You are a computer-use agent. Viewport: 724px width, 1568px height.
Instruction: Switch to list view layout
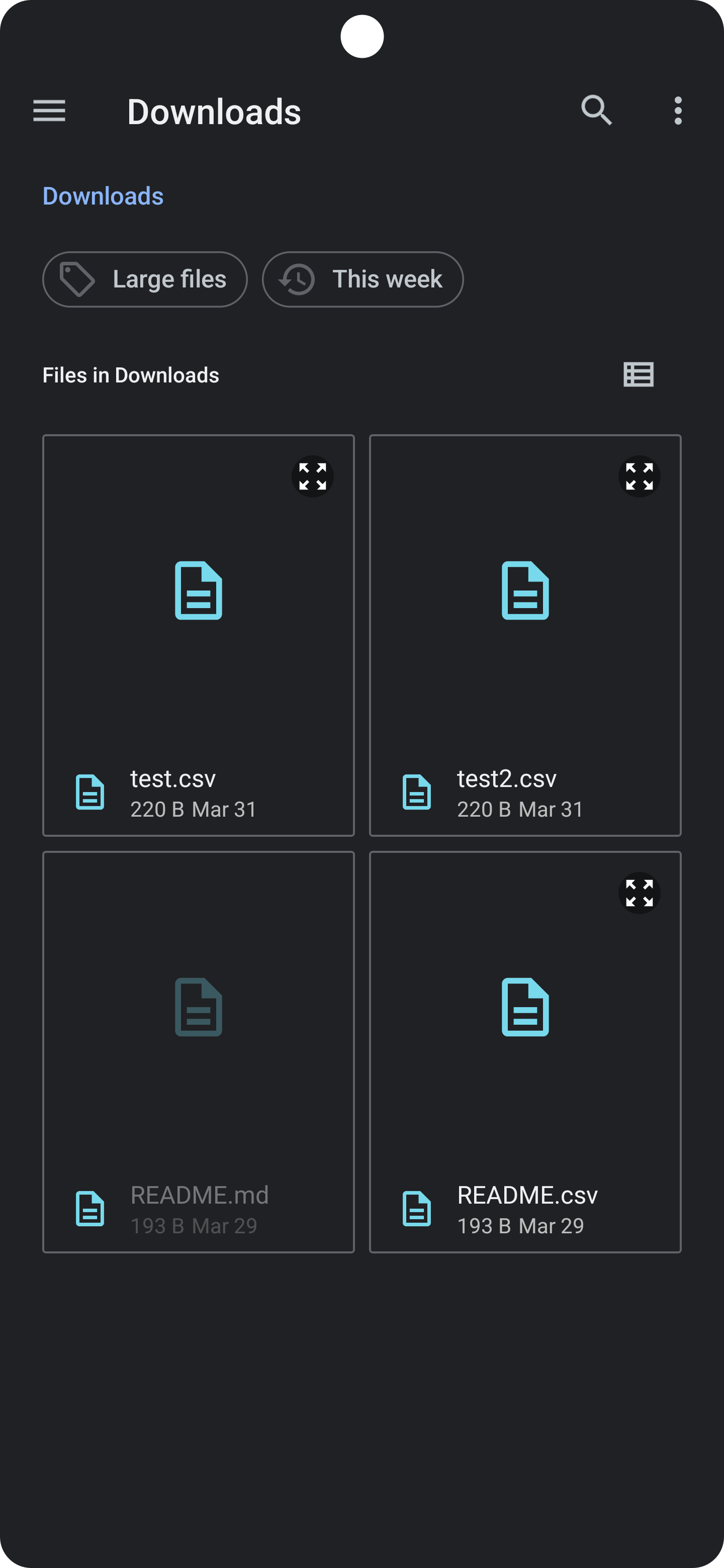(x=638, y=374)
